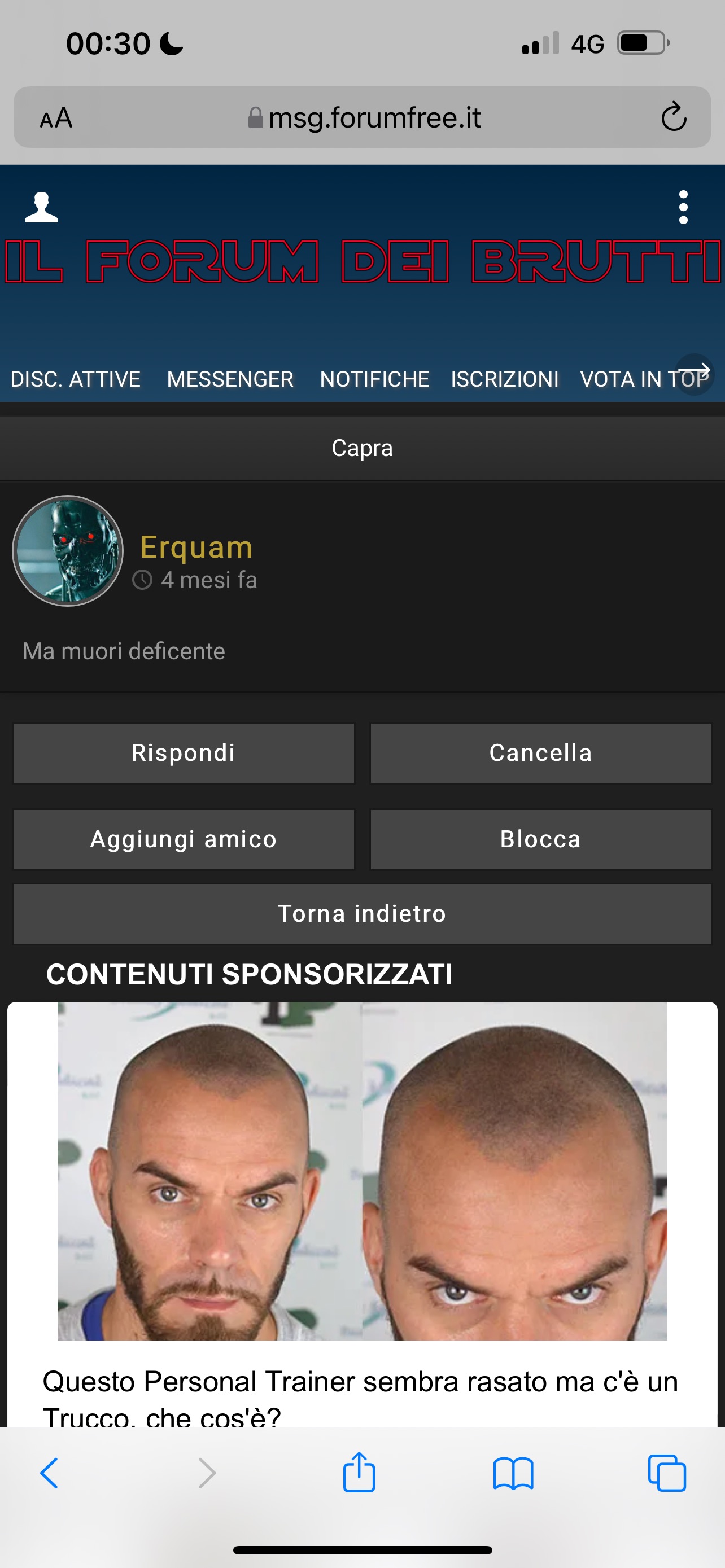This screenshot has height=1568, width=725.
Task: Delete the message with Cancella
Action: [x=540, y=753]
